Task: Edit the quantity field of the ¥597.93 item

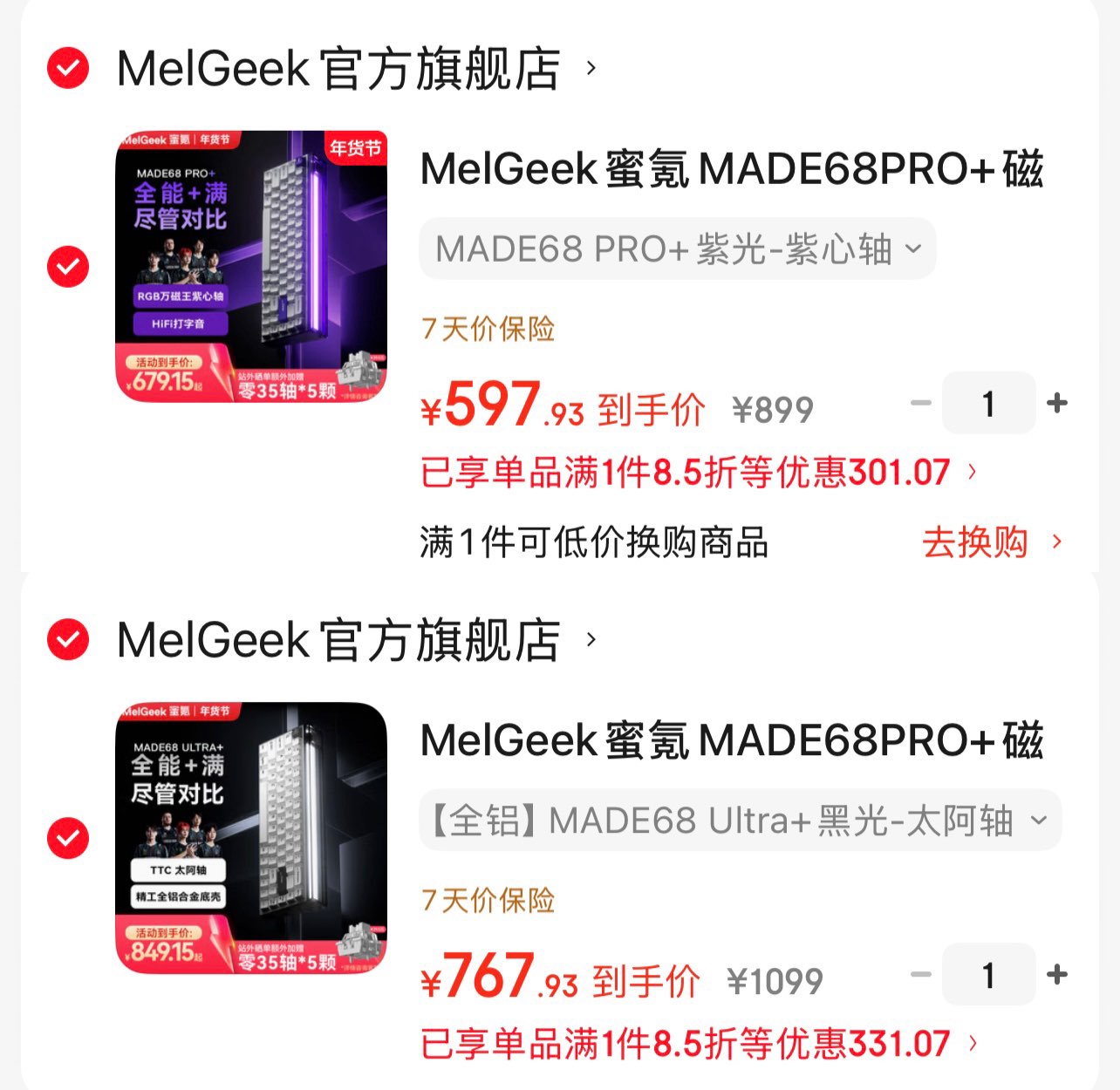Action: 988,403
